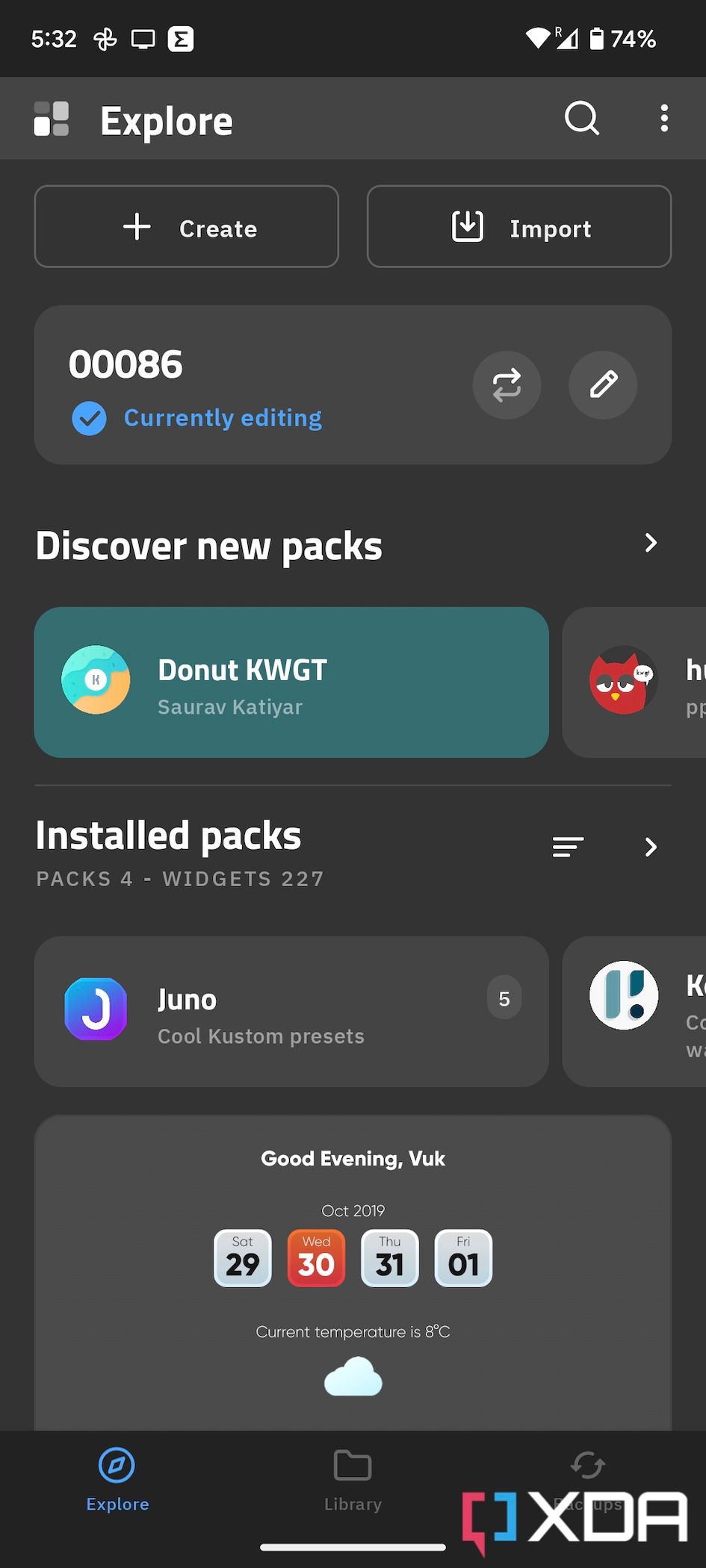The height and width of the screenshot is (1568, 706).
Task: Open the three-dot overflow menu
Action: point(663,118)
